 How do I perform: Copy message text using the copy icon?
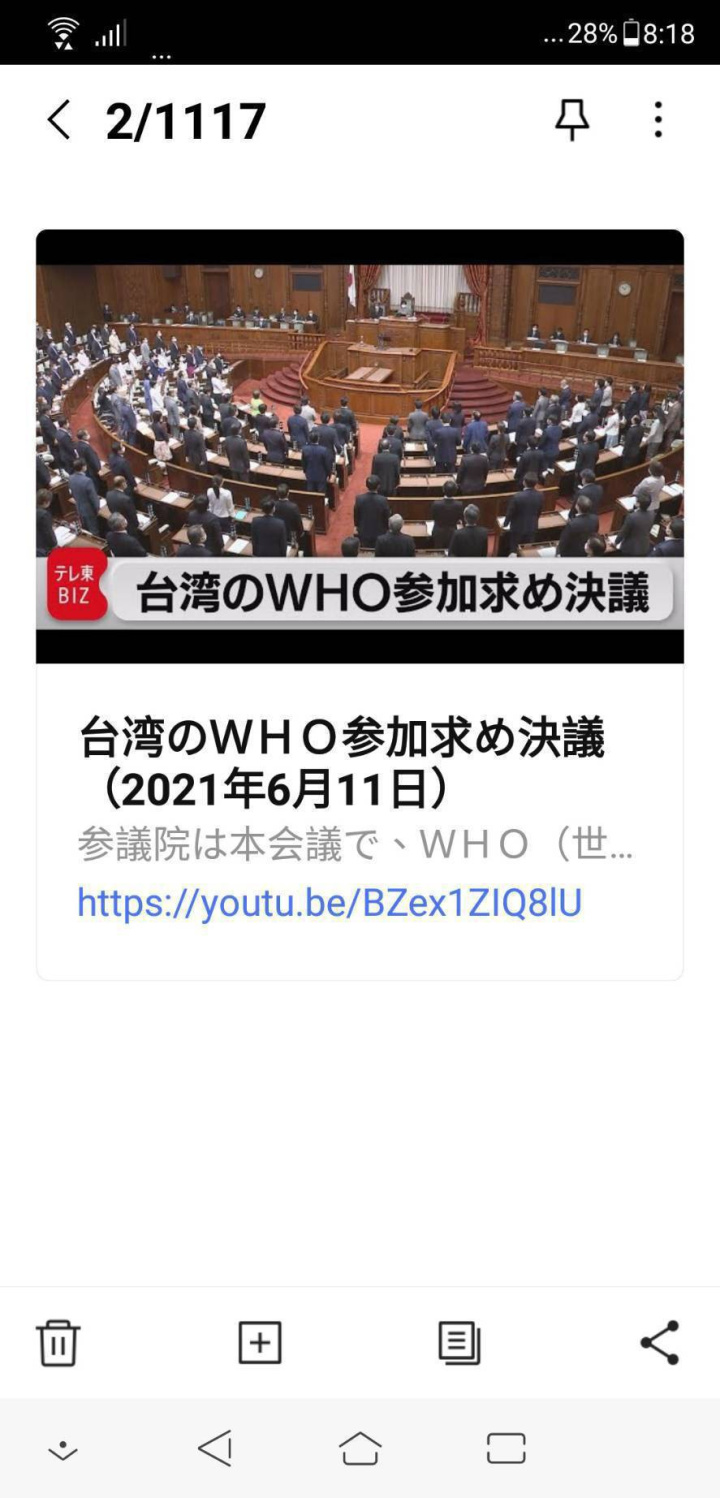point(460,1343)
